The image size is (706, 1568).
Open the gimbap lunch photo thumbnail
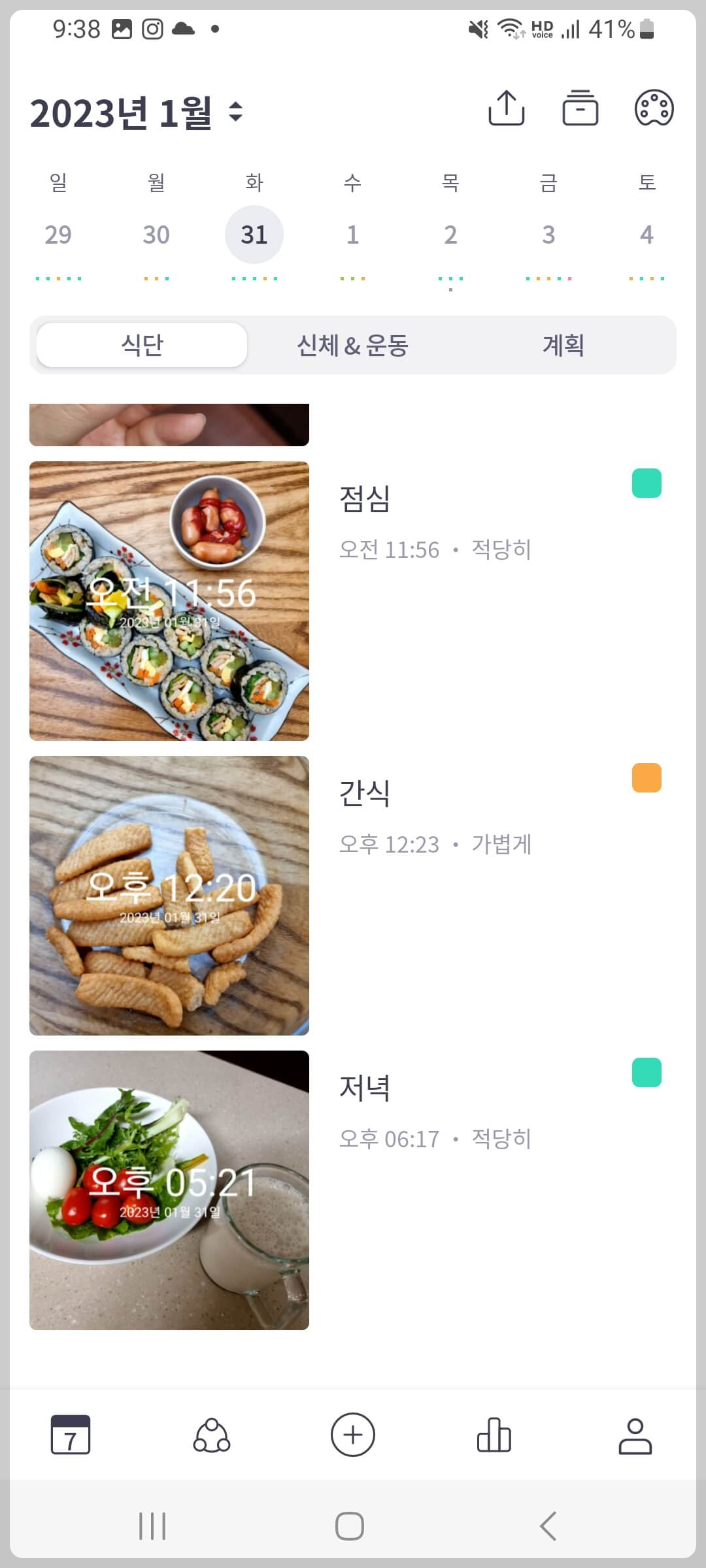[169, 600]
